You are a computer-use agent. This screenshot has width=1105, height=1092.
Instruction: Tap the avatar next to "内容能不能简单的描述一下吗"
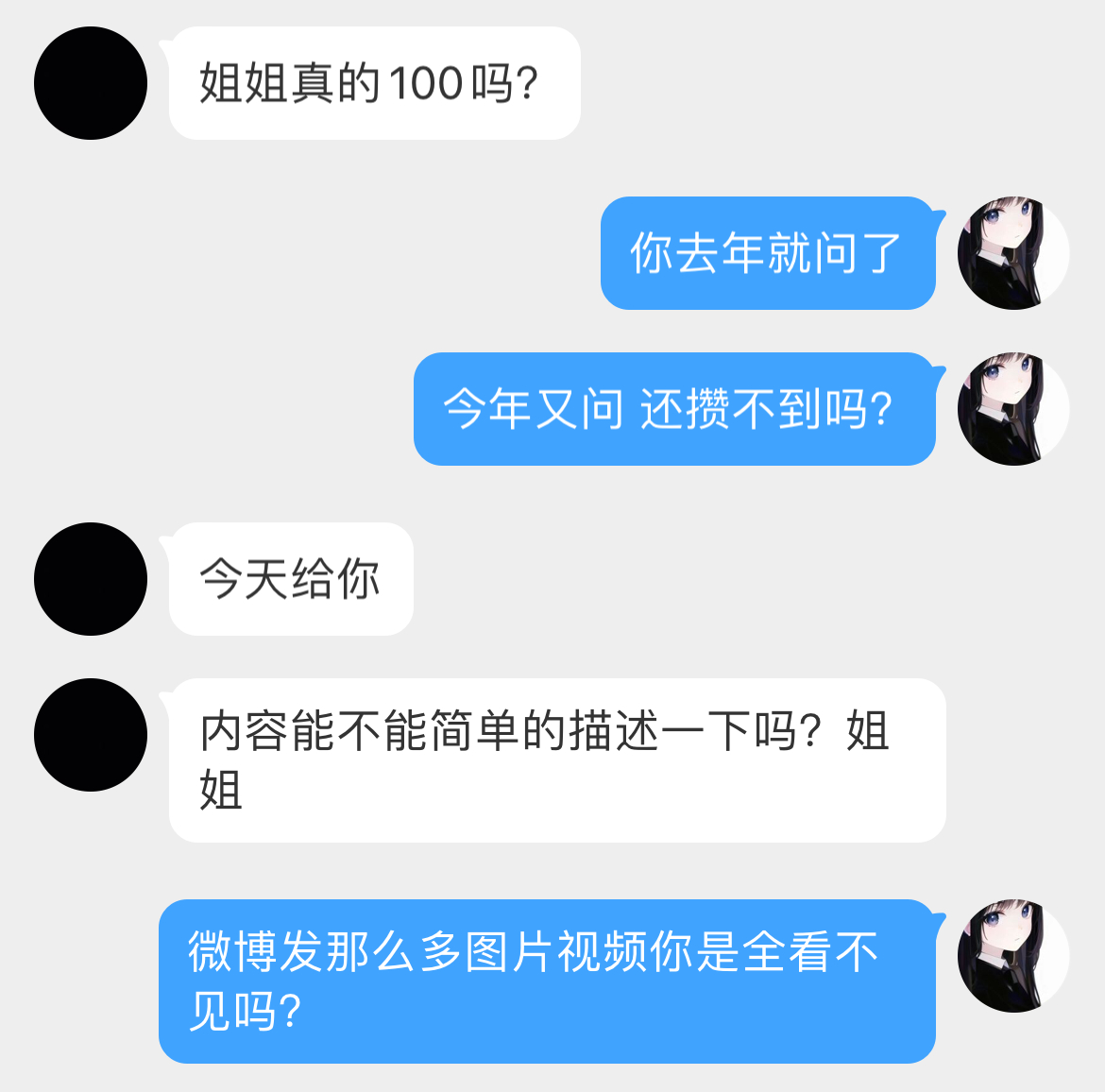(x=91, y=735)
